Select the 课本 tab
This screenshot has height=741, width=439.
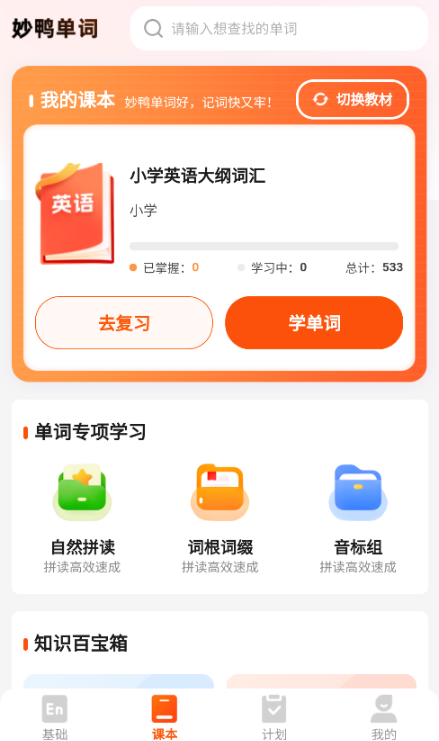click(164, 717)
